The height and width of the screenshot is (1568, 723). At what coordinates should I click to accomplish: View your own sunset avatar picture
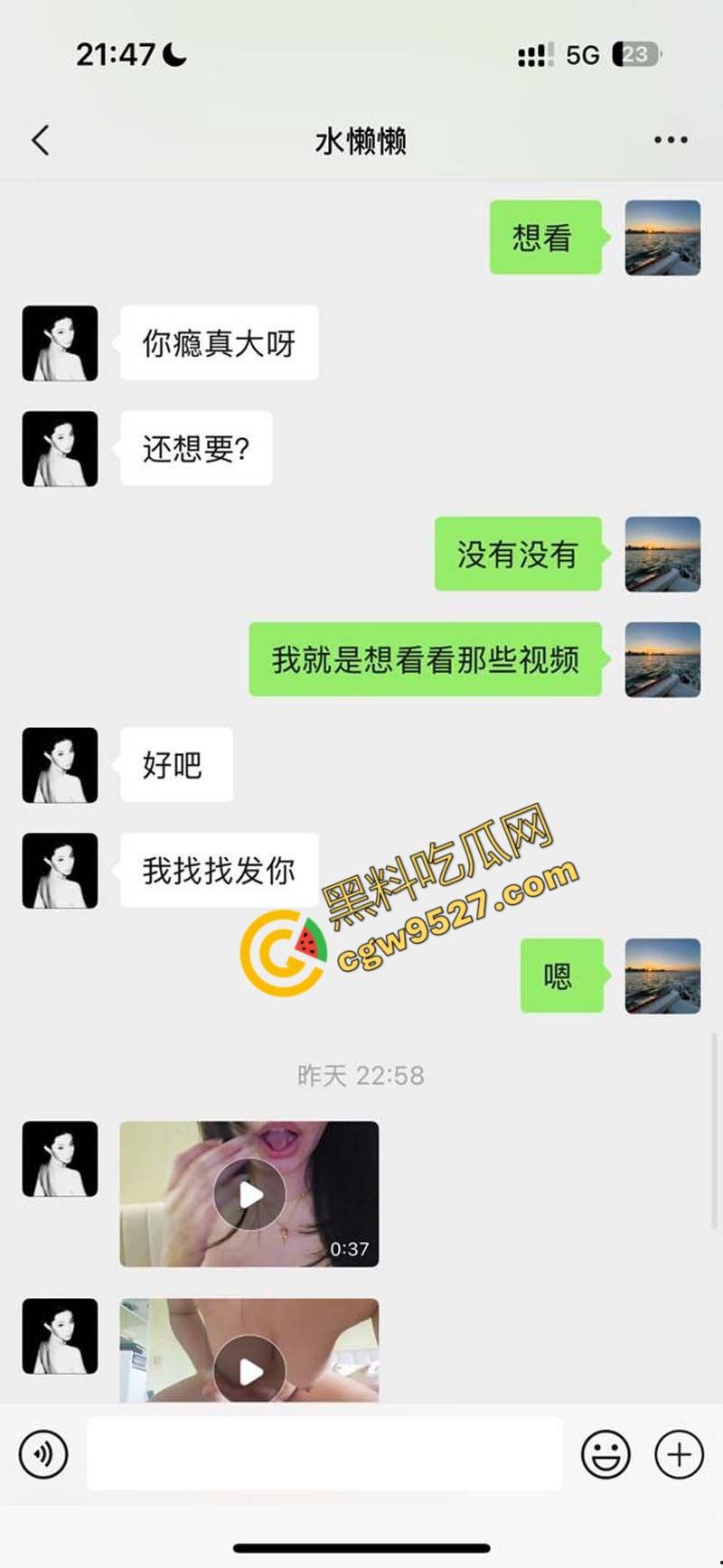click(662, 238)
